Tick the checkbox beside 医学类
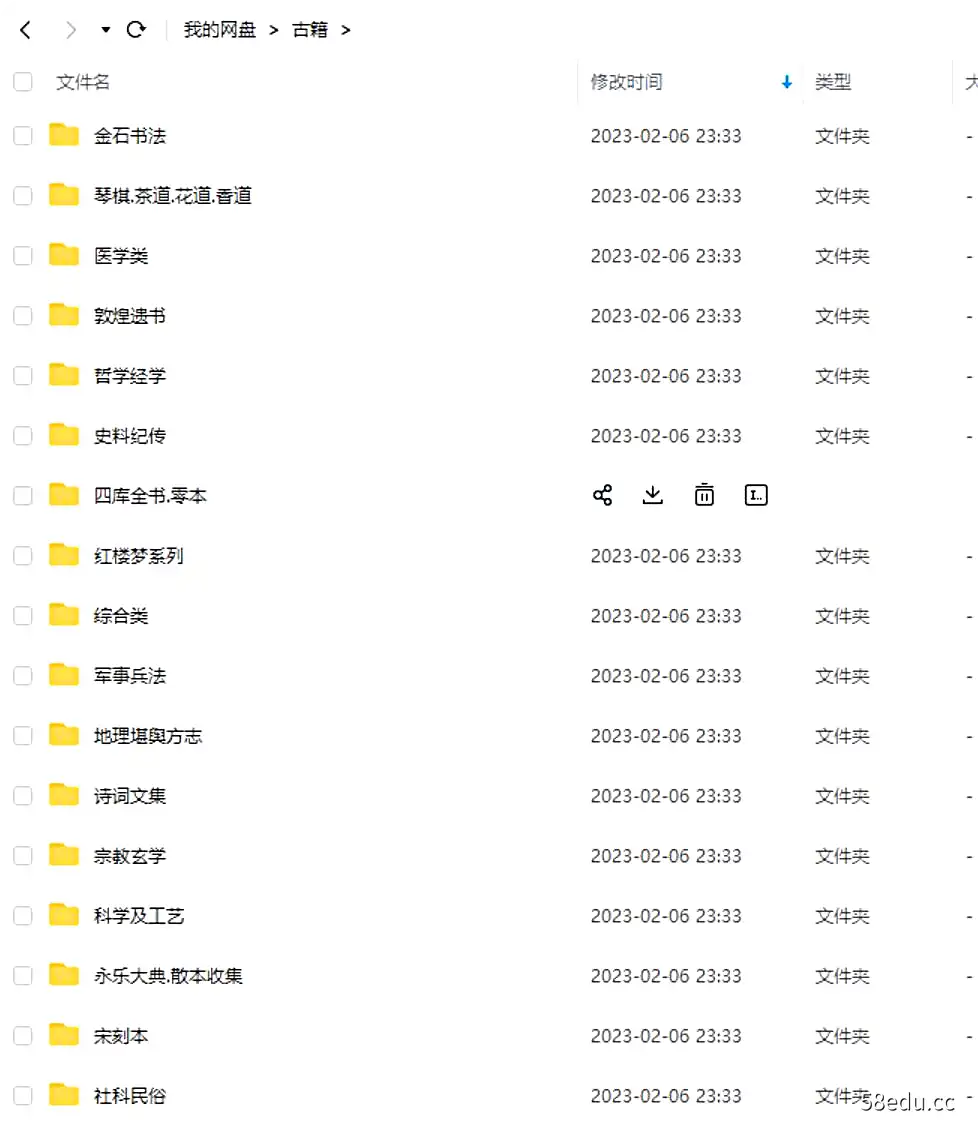978x1134 pixels. pos(23,256)
